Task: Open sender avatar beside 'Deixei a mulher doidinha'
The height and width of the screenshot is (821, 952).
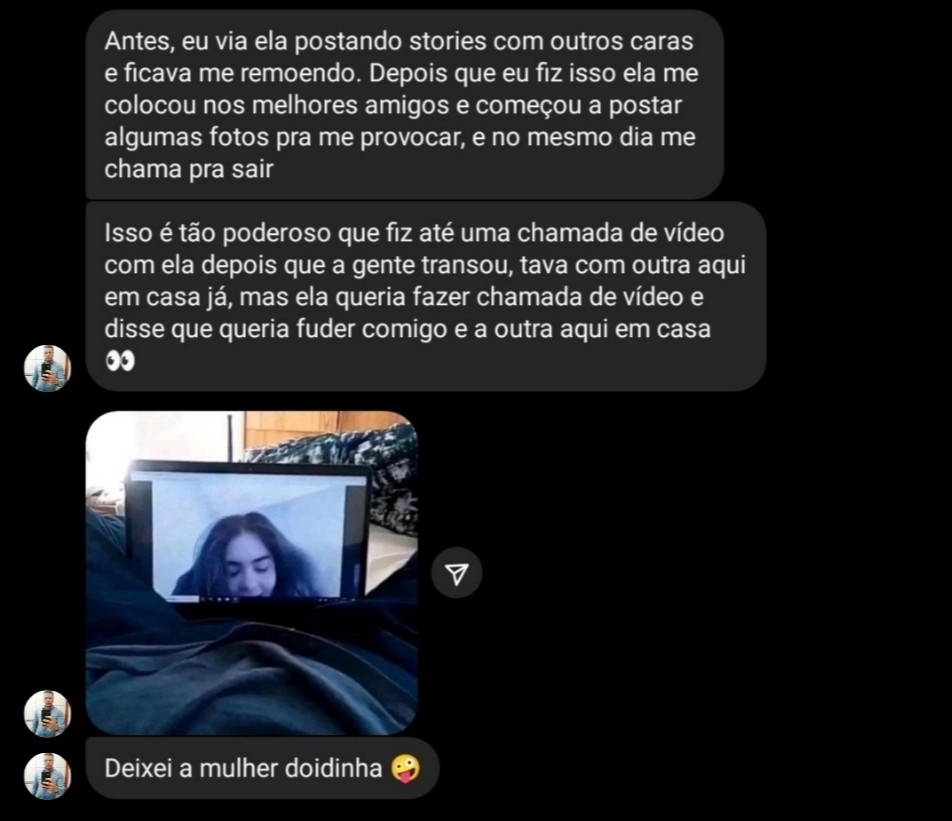Action: [47, 775]
